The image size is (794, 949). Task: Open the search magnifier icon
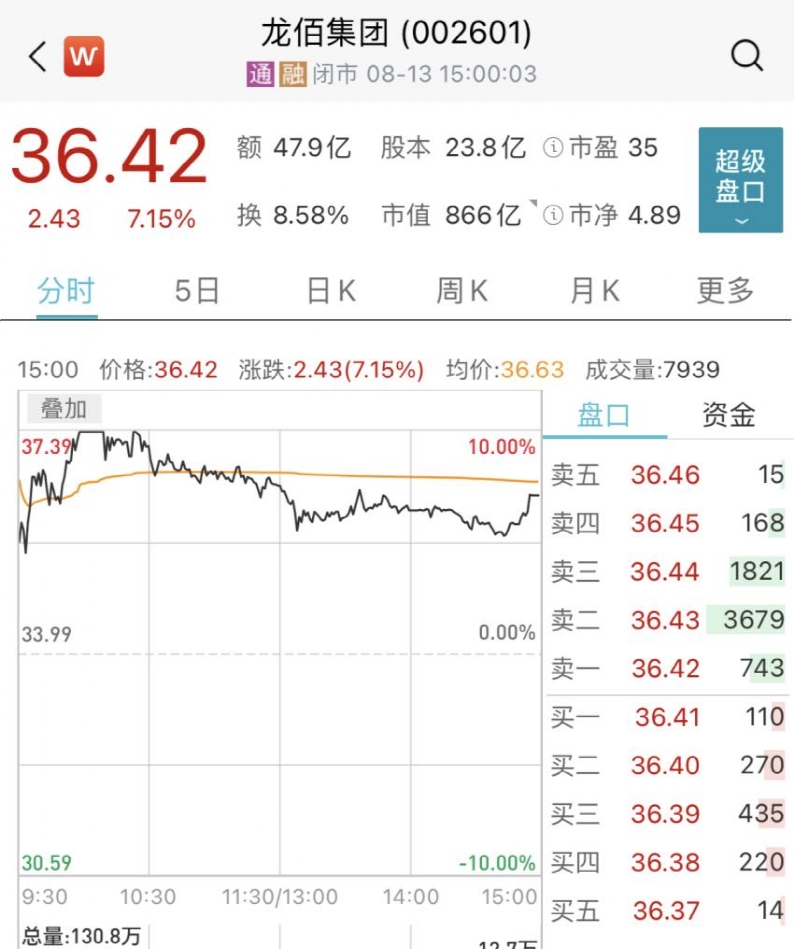pos(746,56)
